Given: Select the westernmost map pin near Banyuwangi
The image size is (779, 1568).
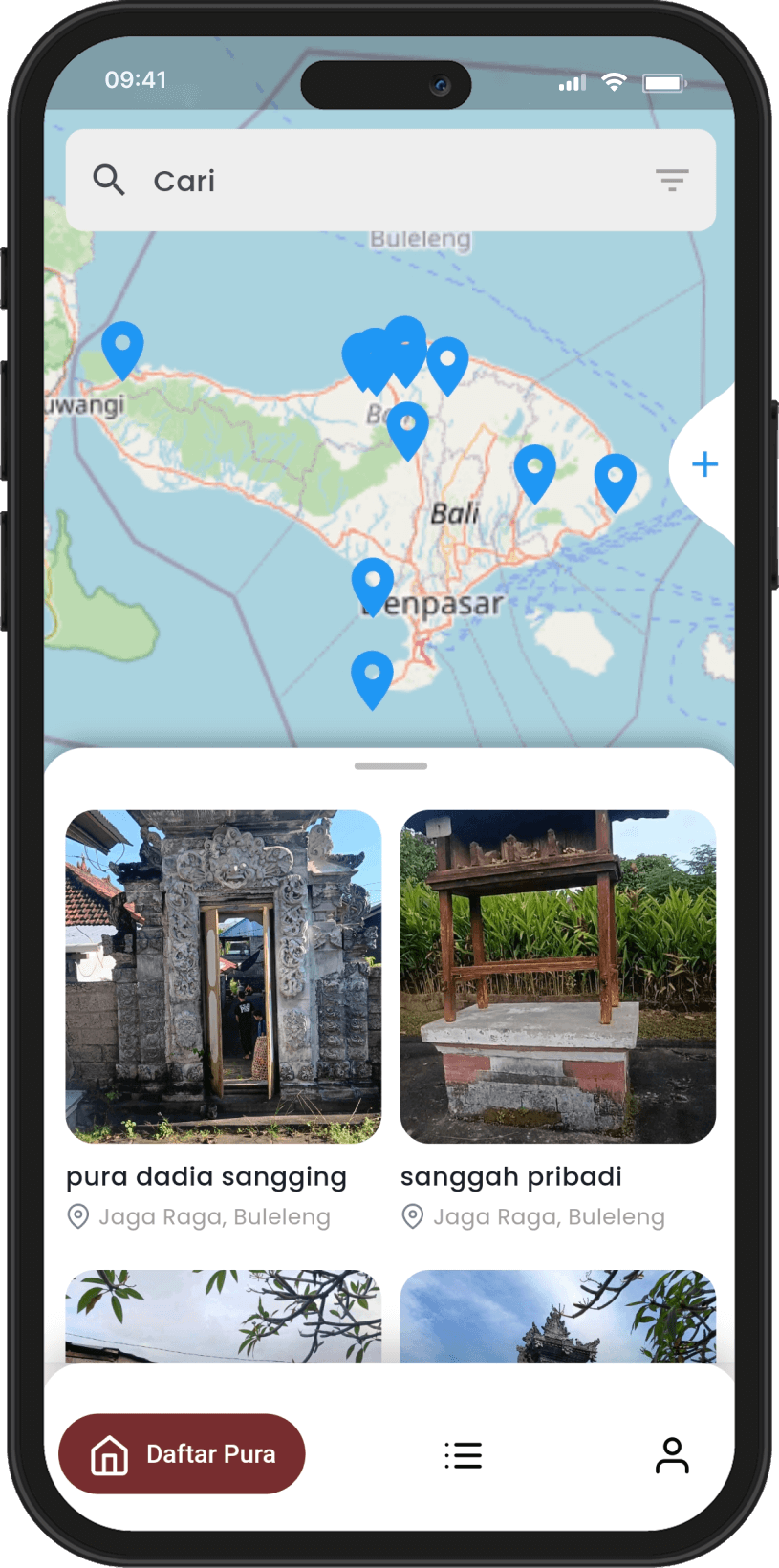Looking at the screenshot, I should [x=122, y=345].
